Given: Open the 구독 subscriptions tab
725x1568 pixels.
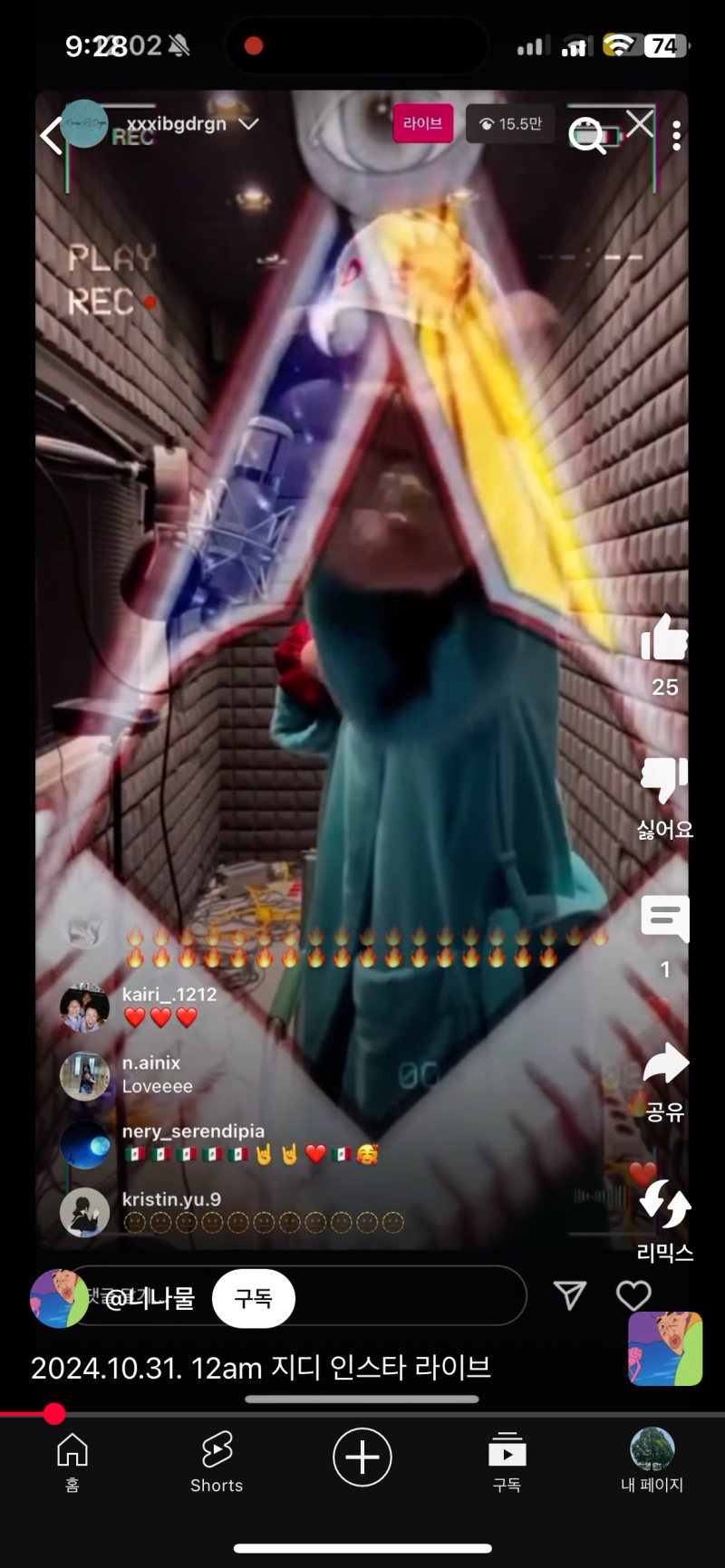Looking at the screenshot, I should pyautogui.click(x=507, y=1460).
